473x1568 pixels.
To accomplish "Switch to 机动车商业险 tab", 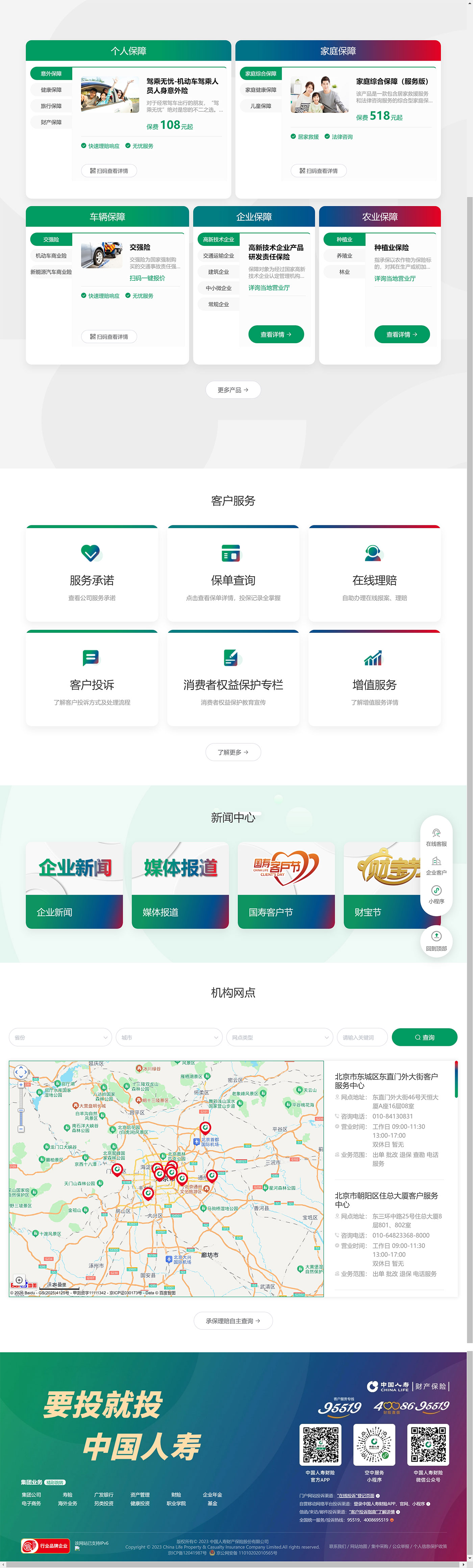I will [51, 256].
